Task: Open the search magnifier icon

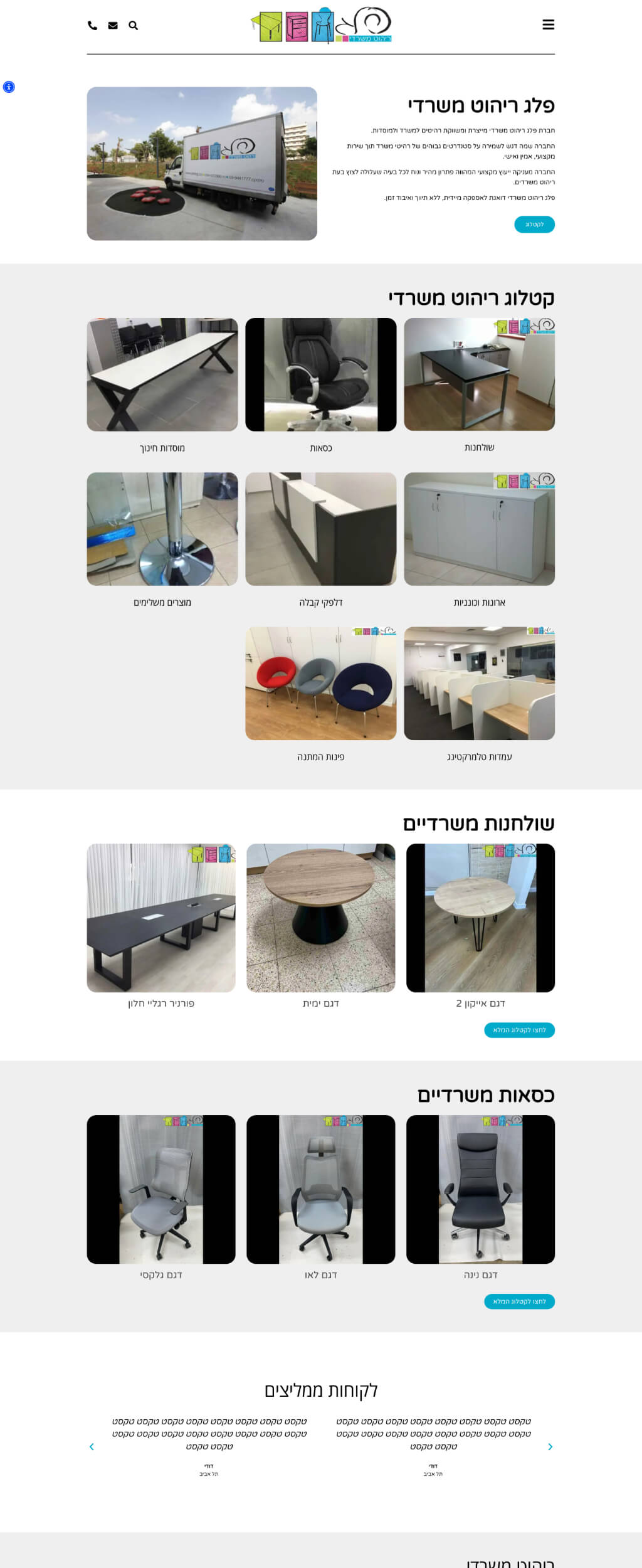Action: (133, 26)
